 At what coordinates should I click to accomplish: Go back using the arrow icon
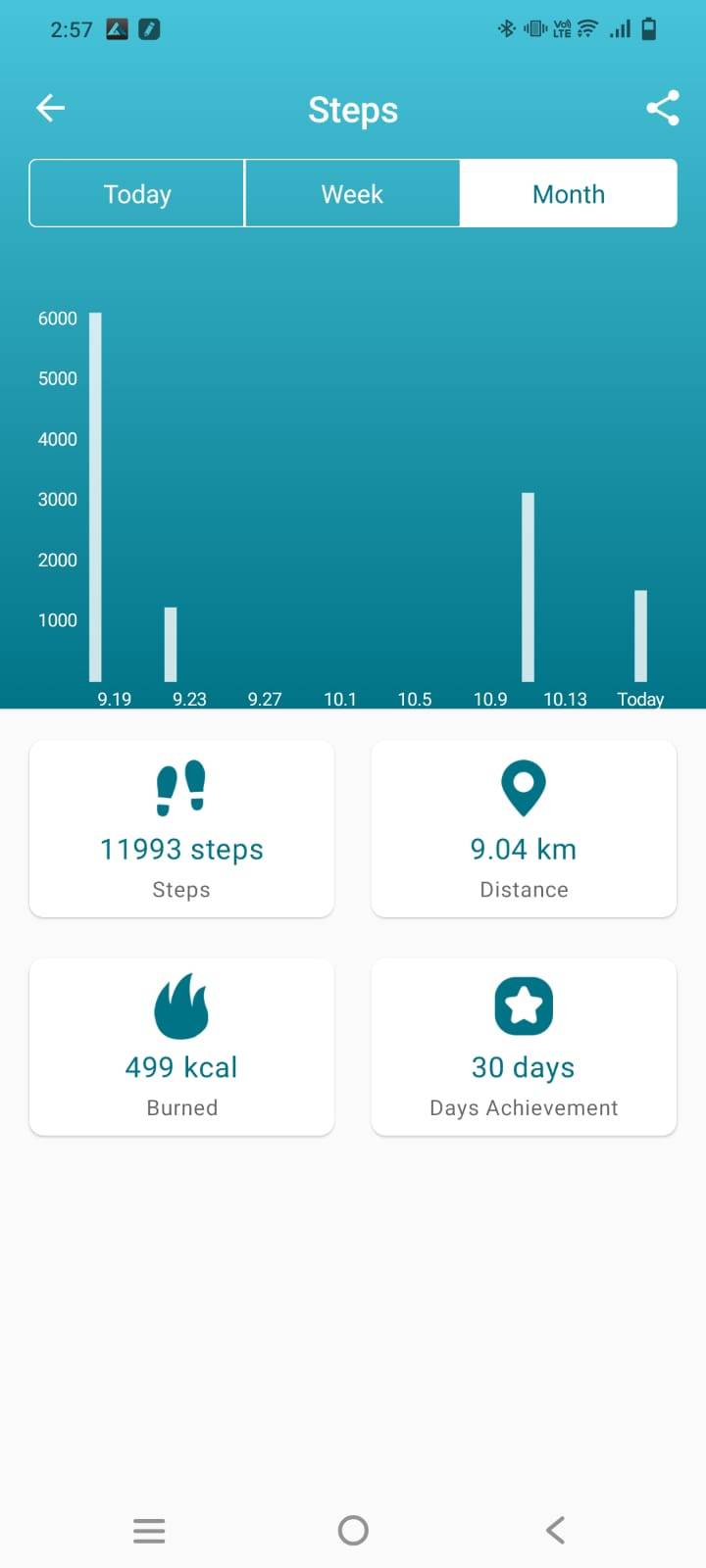click(x=51, y=108)
